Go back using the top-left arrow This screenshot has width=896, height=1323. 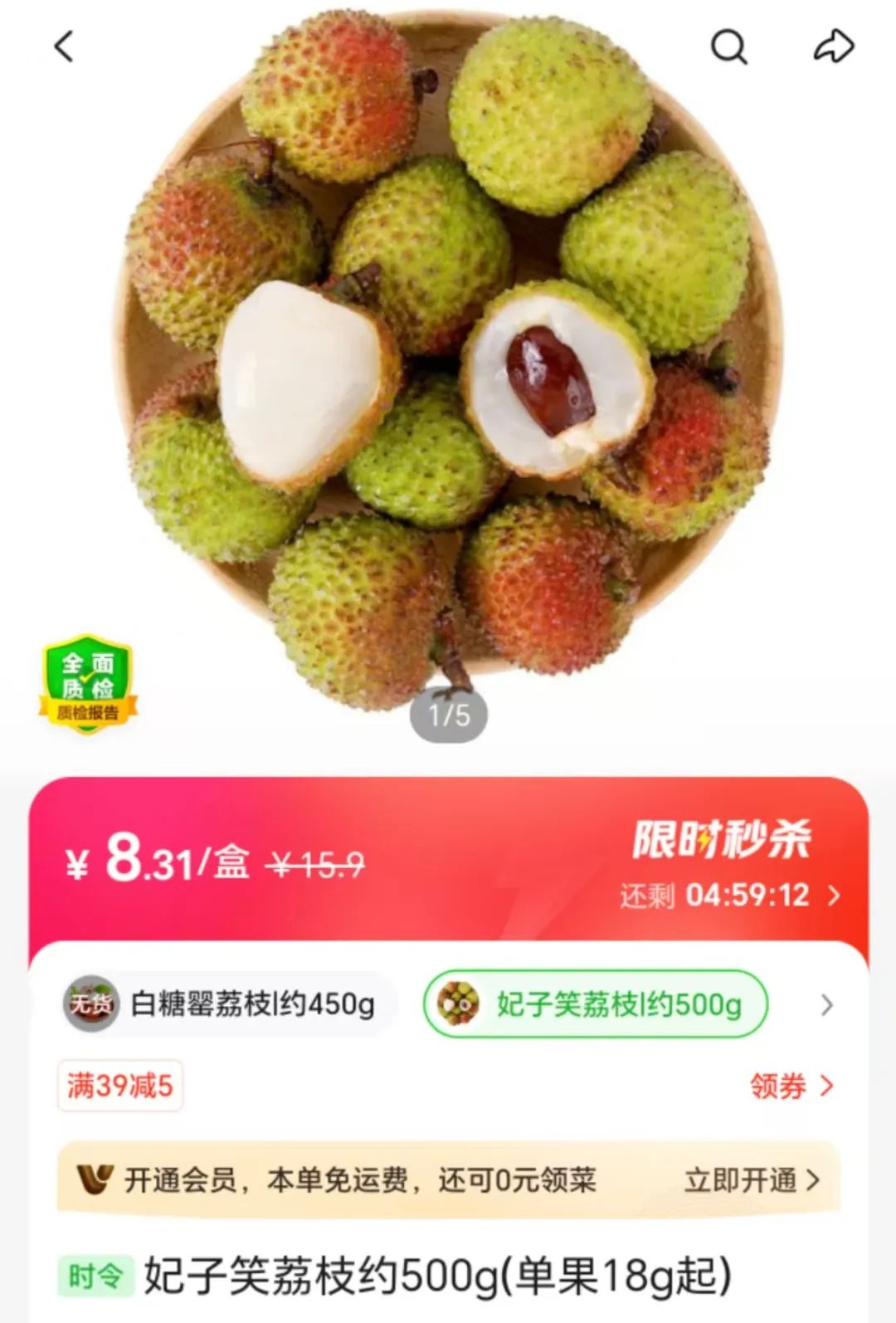pyautogui.click(x=64, y=46)
